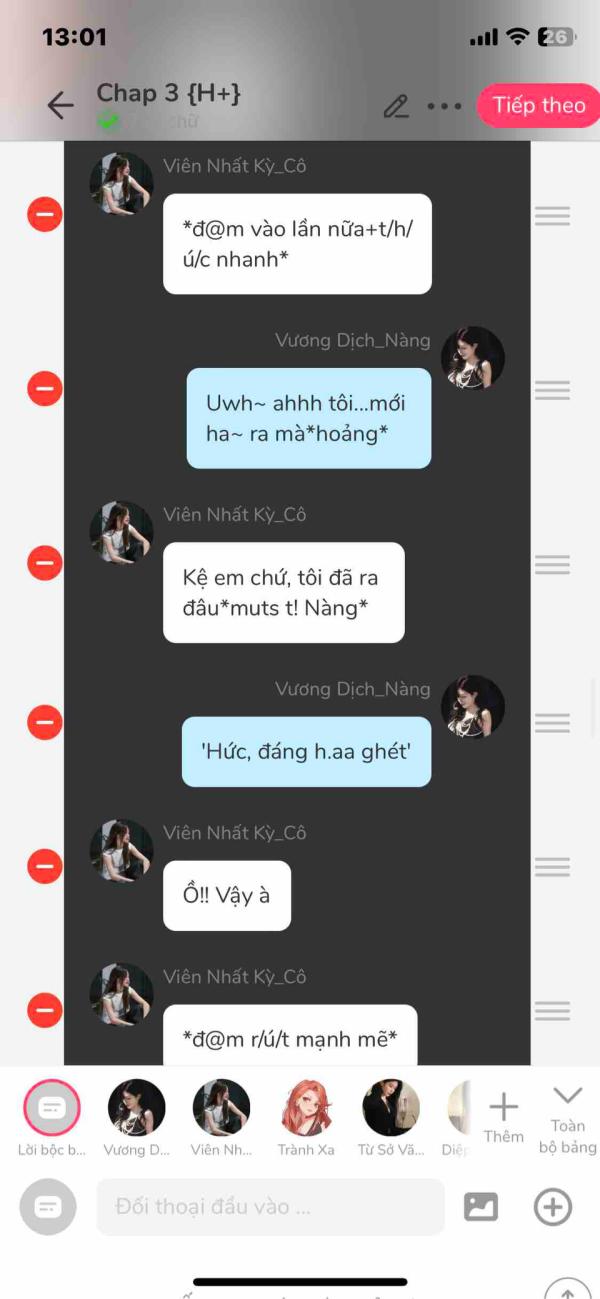This screenshot has width=600, height=1299.
Task: Tap the Tiếp theo button
Action: coord(539,105)
